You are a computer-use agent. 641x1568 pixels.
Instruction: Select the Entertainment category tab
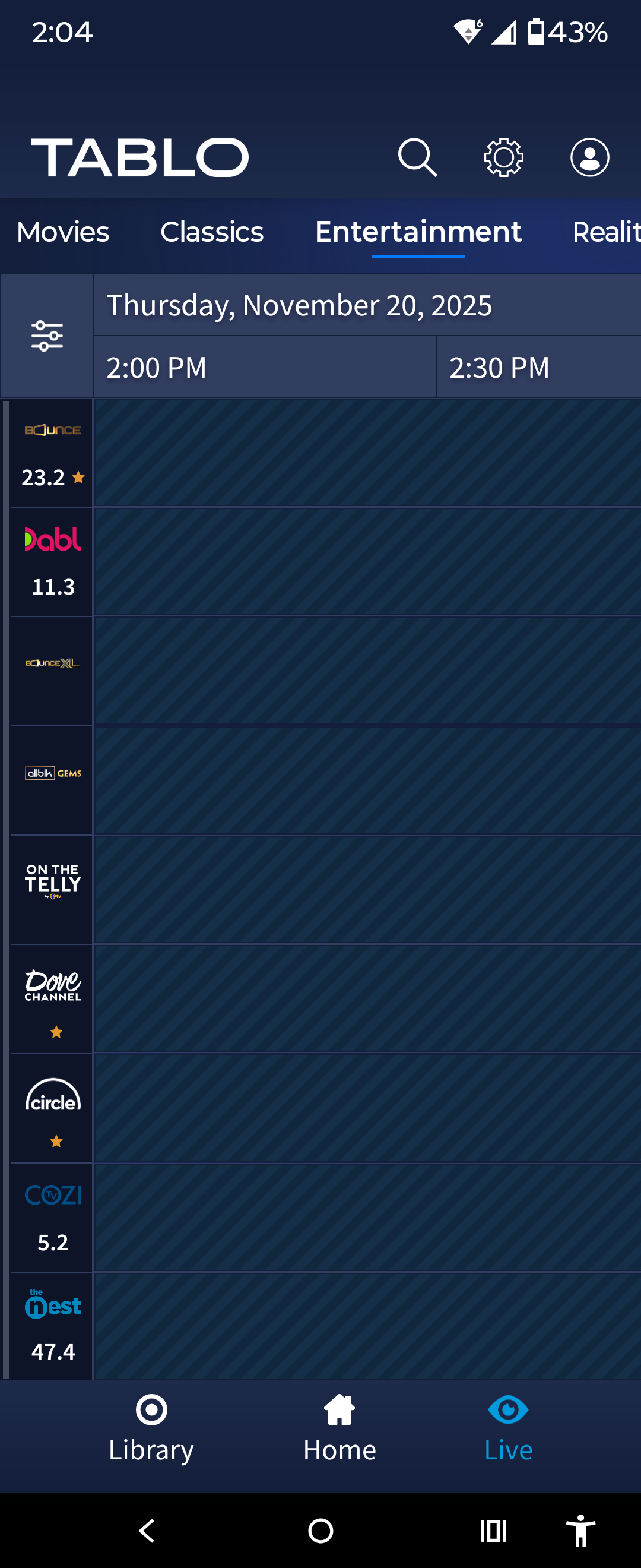click(418, 232)
